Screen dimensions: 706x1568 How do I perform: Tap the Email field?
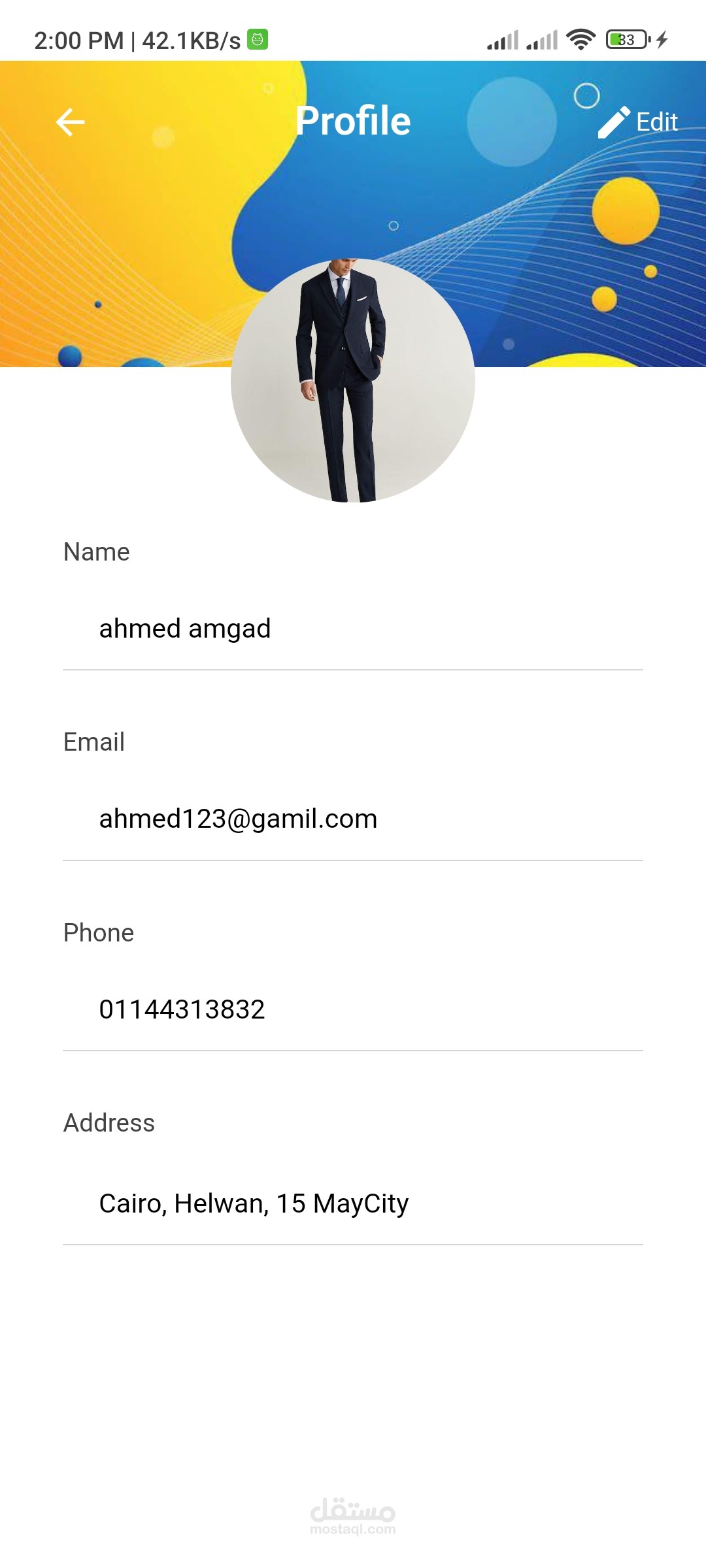pos(353,819)
